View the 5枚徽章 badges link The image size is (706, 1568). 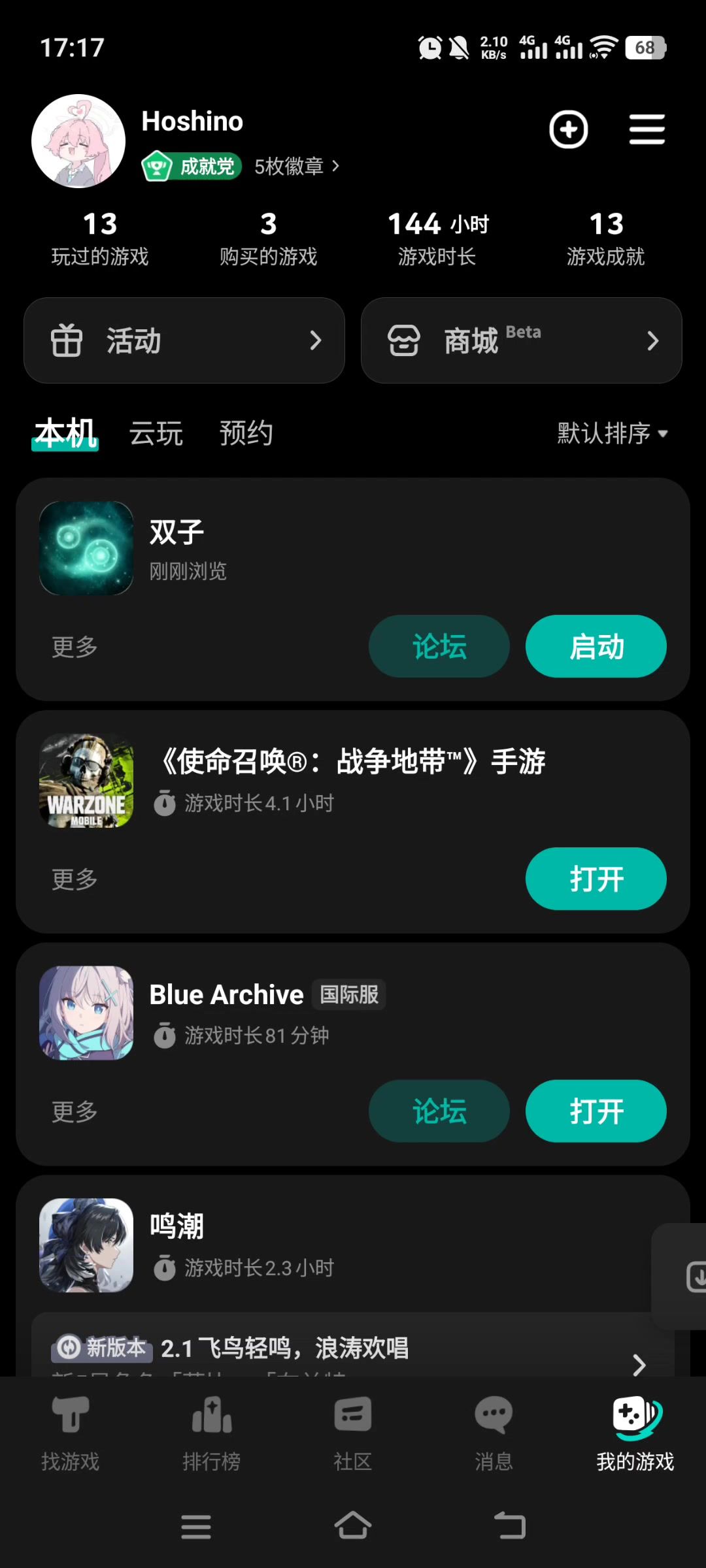pyautogui.click(x=296, y=167)
